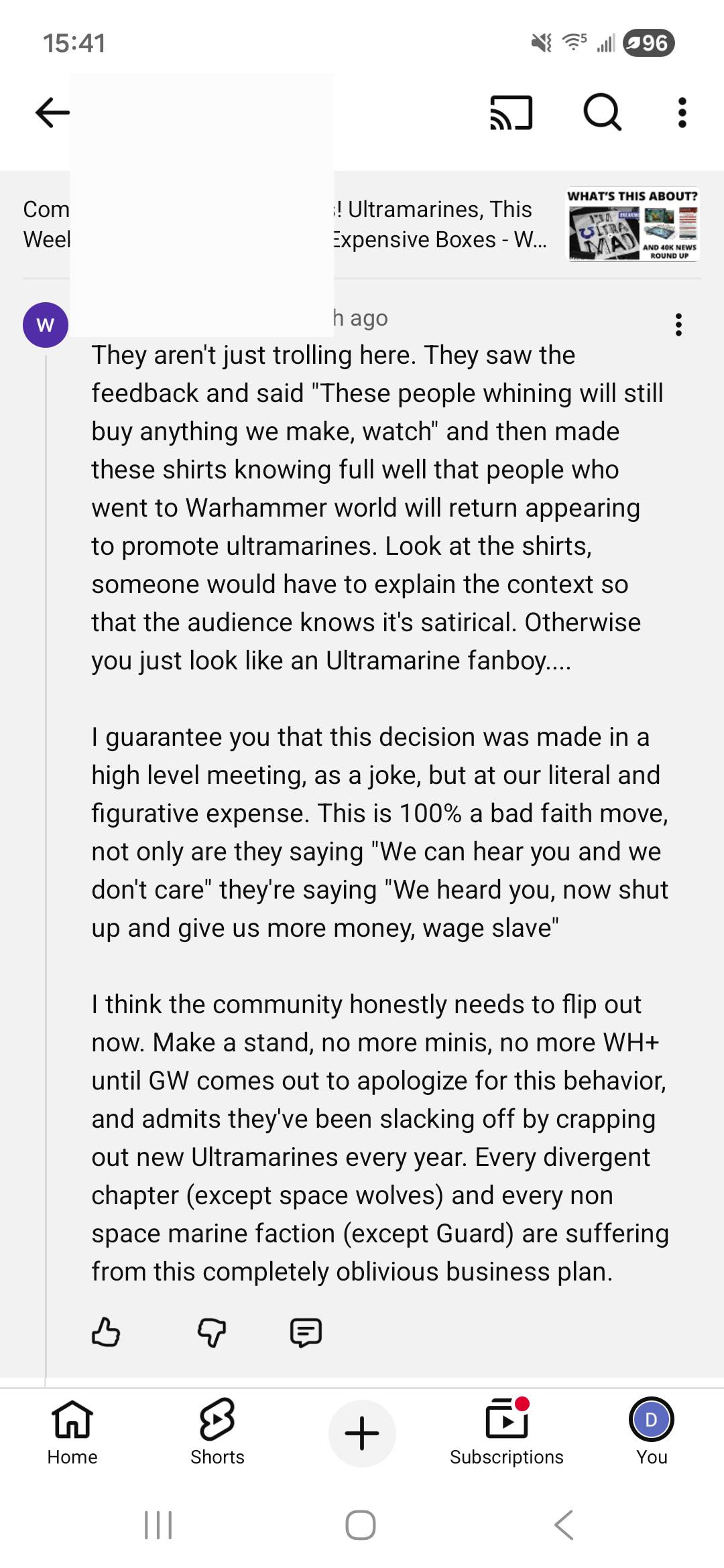Dislike this comment with thumbs down
The image size is (724, 1568).
212,1332
